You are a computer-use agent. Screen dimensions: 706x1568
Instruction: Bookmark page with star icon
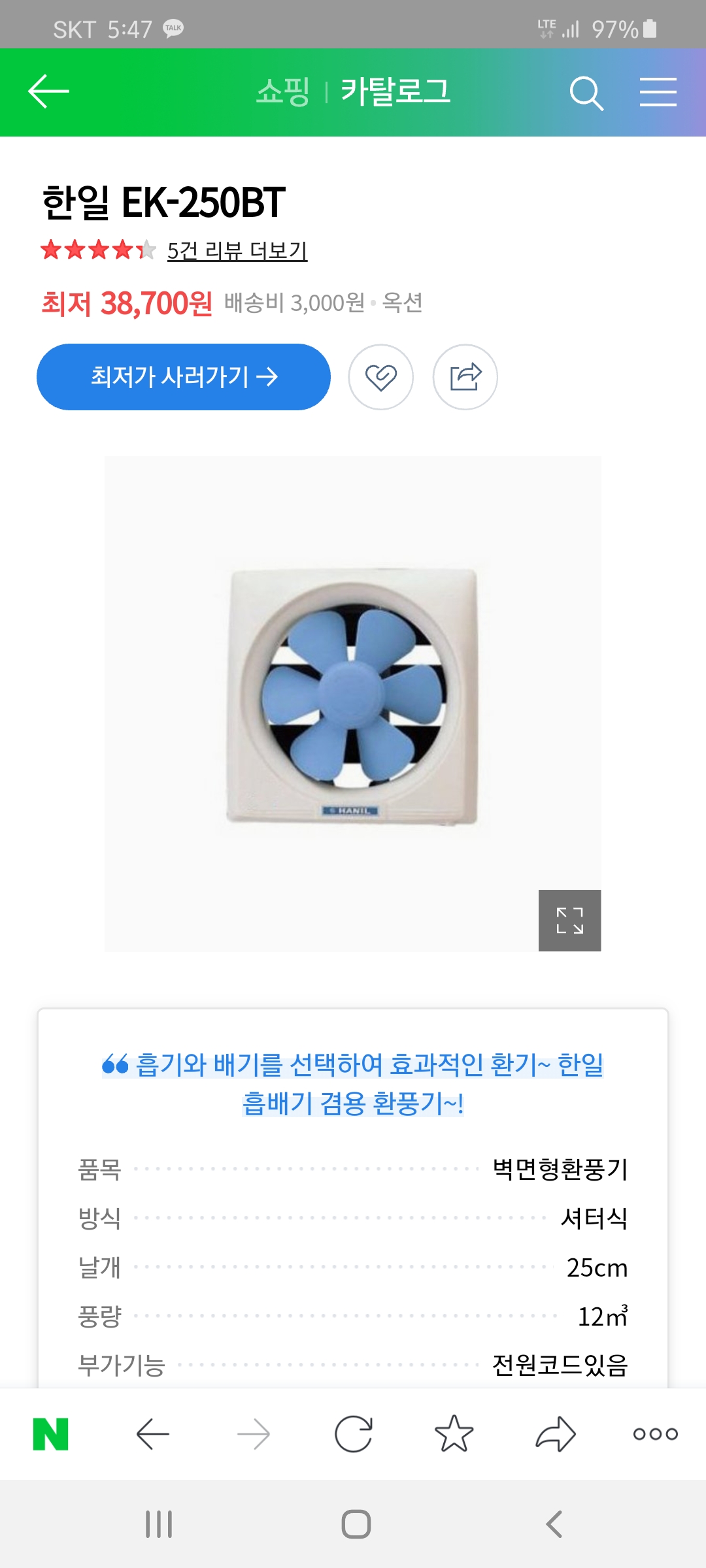click(x=454, y=1434)
